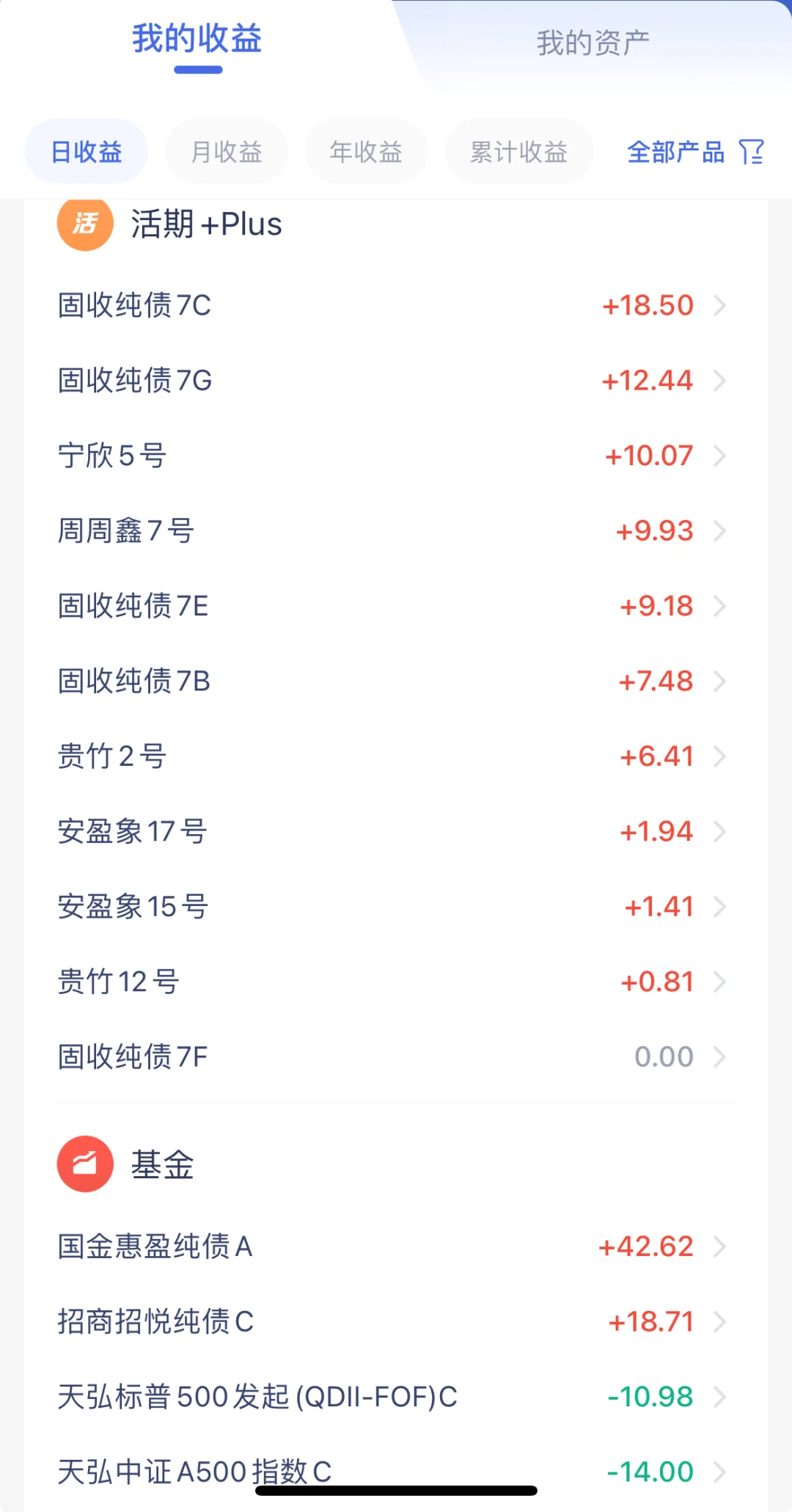Screen dimensions: 792x1512
Task: Open 贵竹2号 row
Action: [395, 756]
